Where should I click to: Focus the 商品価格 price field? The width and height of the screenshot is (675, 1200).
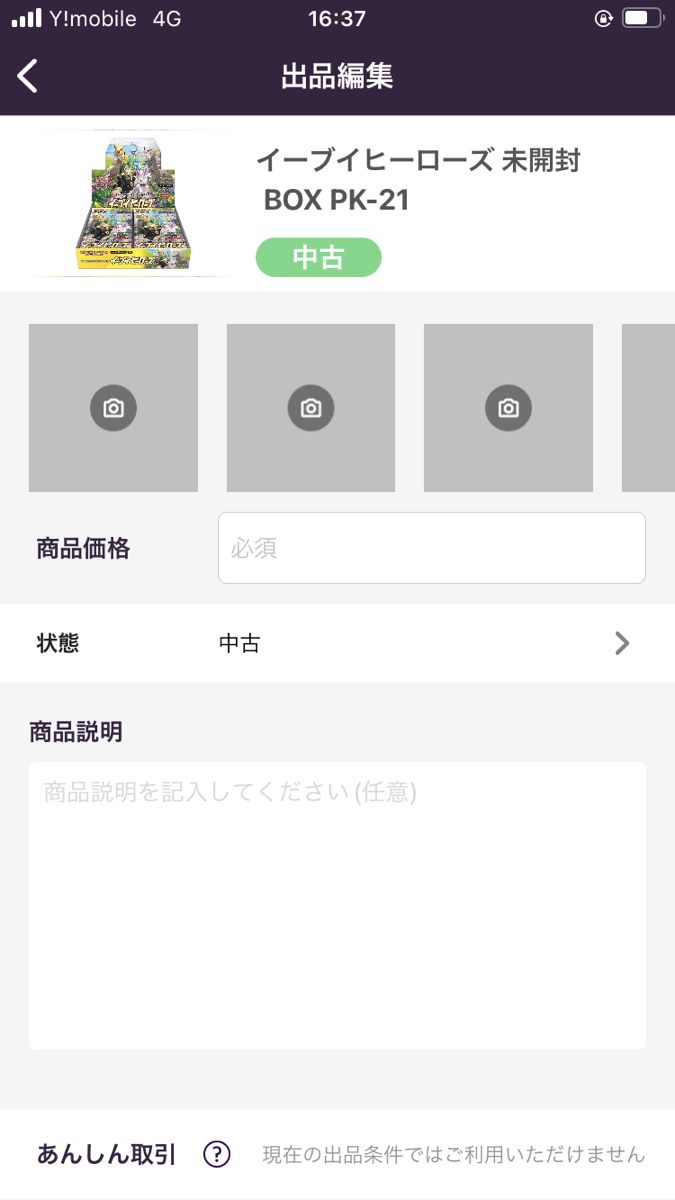tap(431, 548)
